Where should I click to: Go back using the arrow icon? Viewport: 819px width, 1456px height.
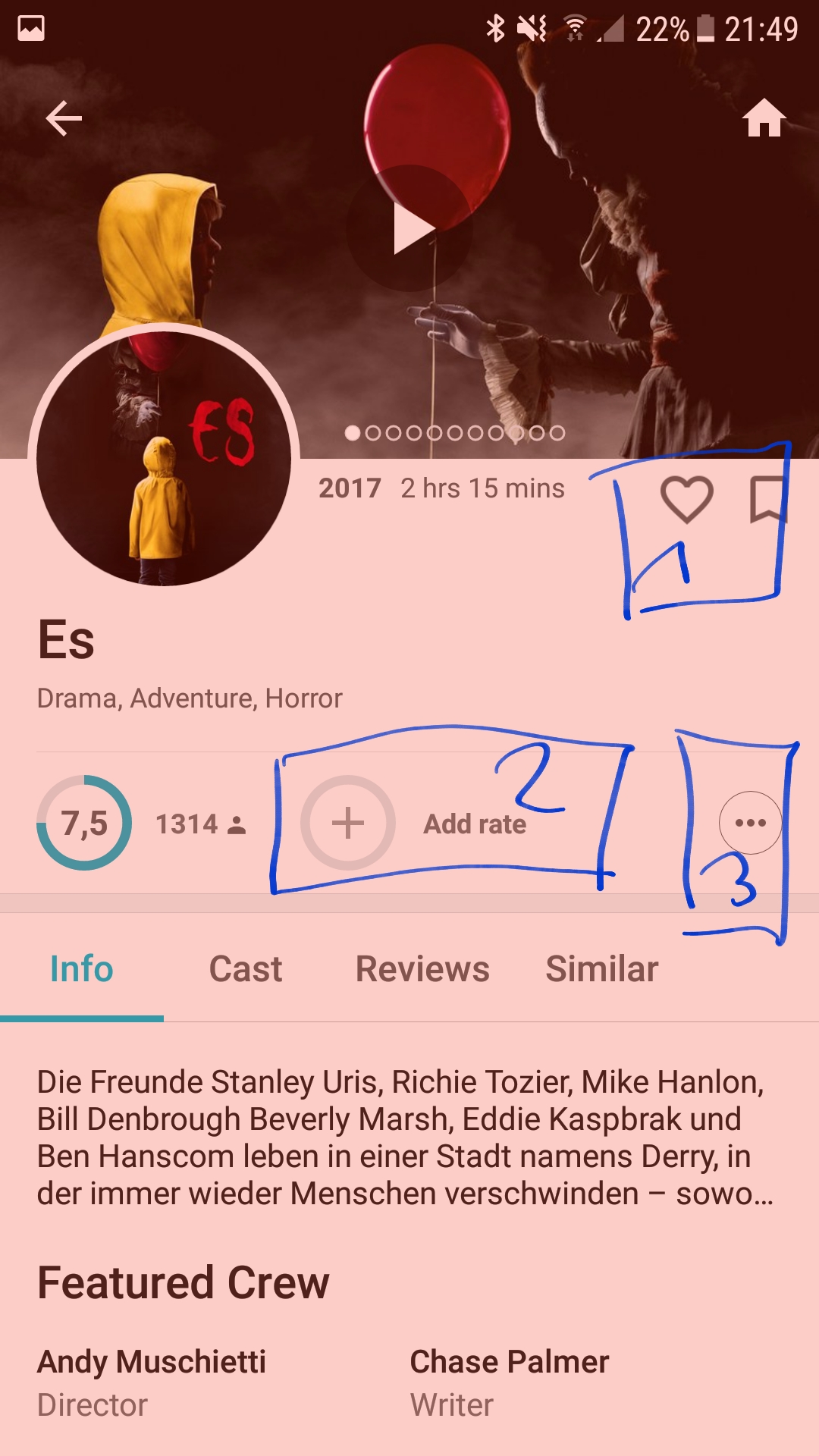pos(64,119)
